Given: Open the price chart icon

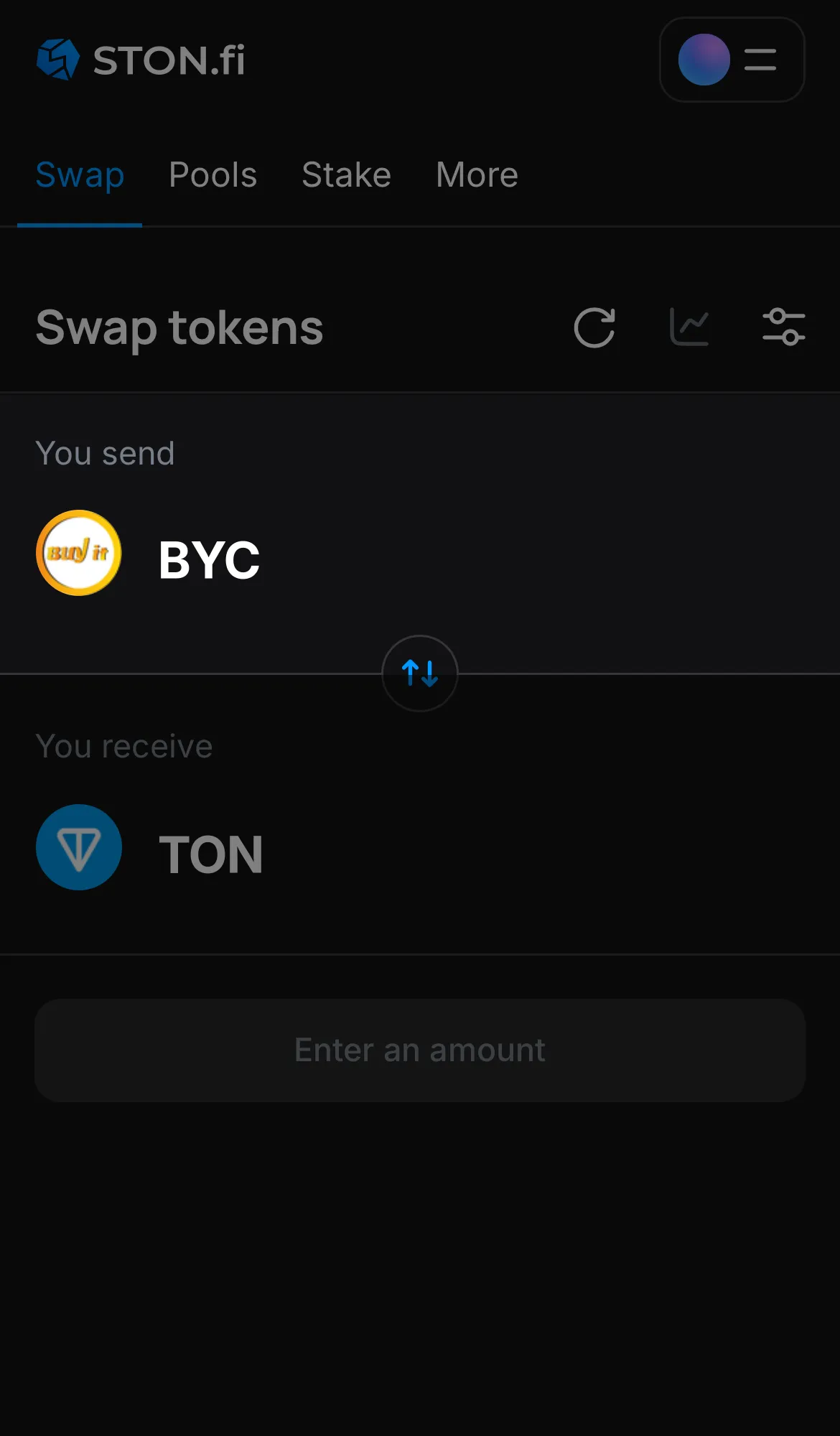Looking at the screenshot, I should point(689,327).
